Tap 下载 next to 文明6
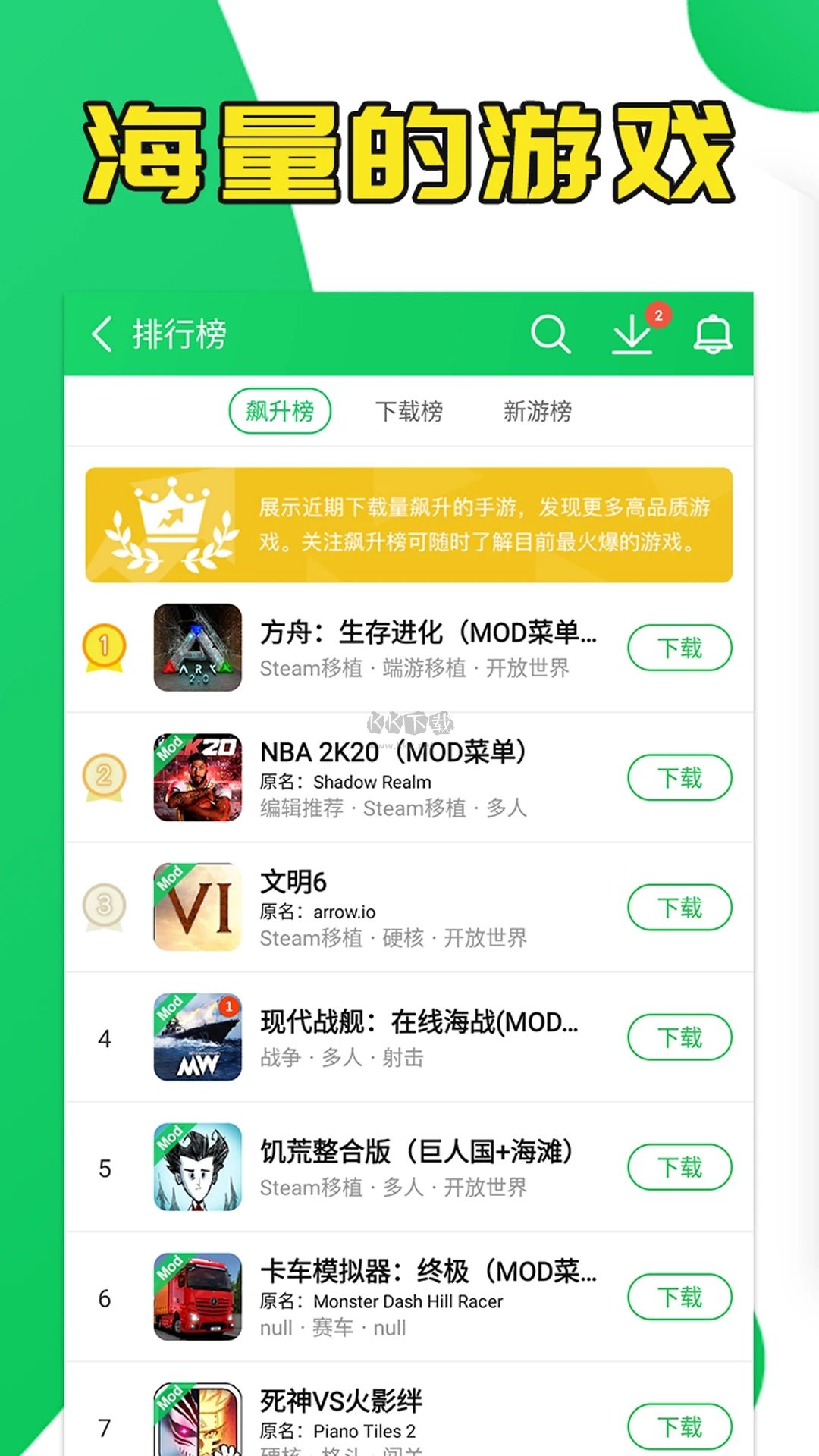Image resolution: width=819 pixels, height=1456 pixels. (x=679, y=907)
